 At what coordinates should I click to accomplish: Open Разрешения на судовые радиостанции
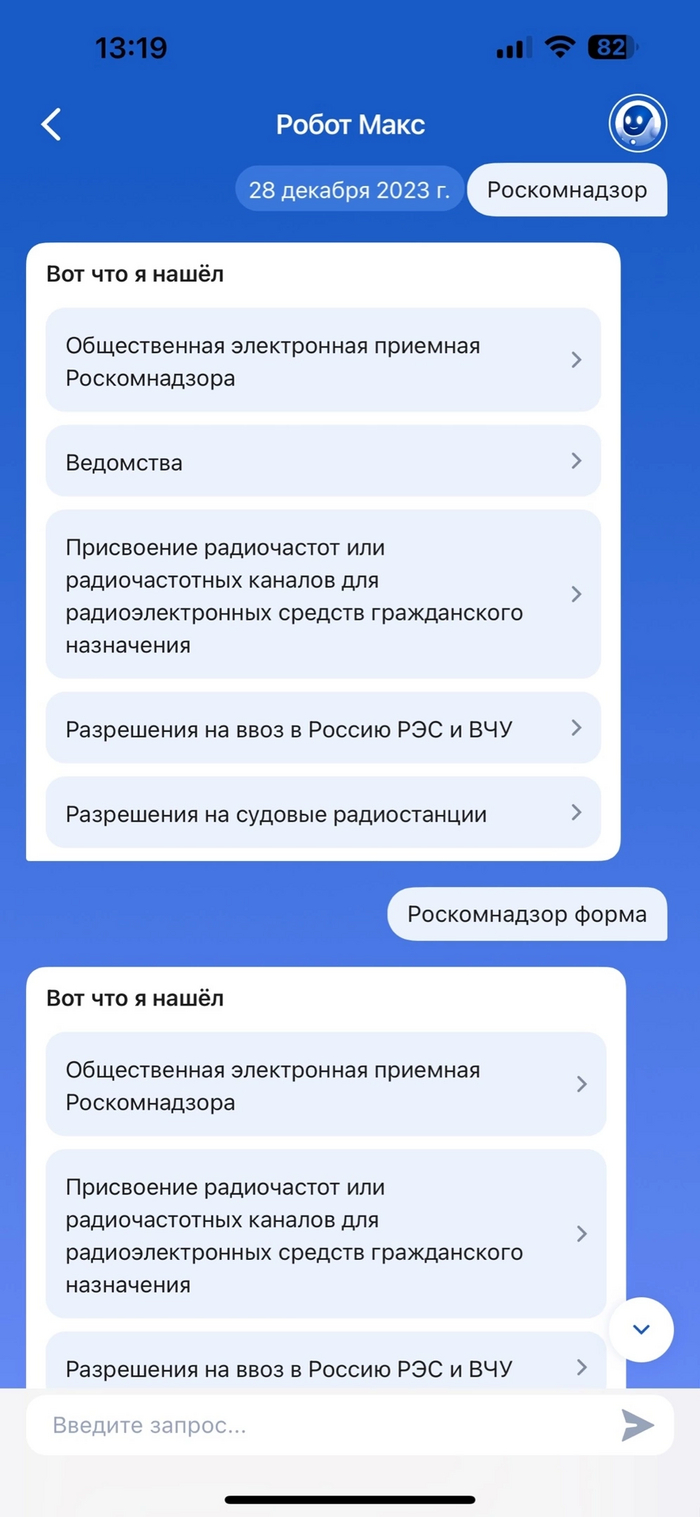tap(322, 813)
